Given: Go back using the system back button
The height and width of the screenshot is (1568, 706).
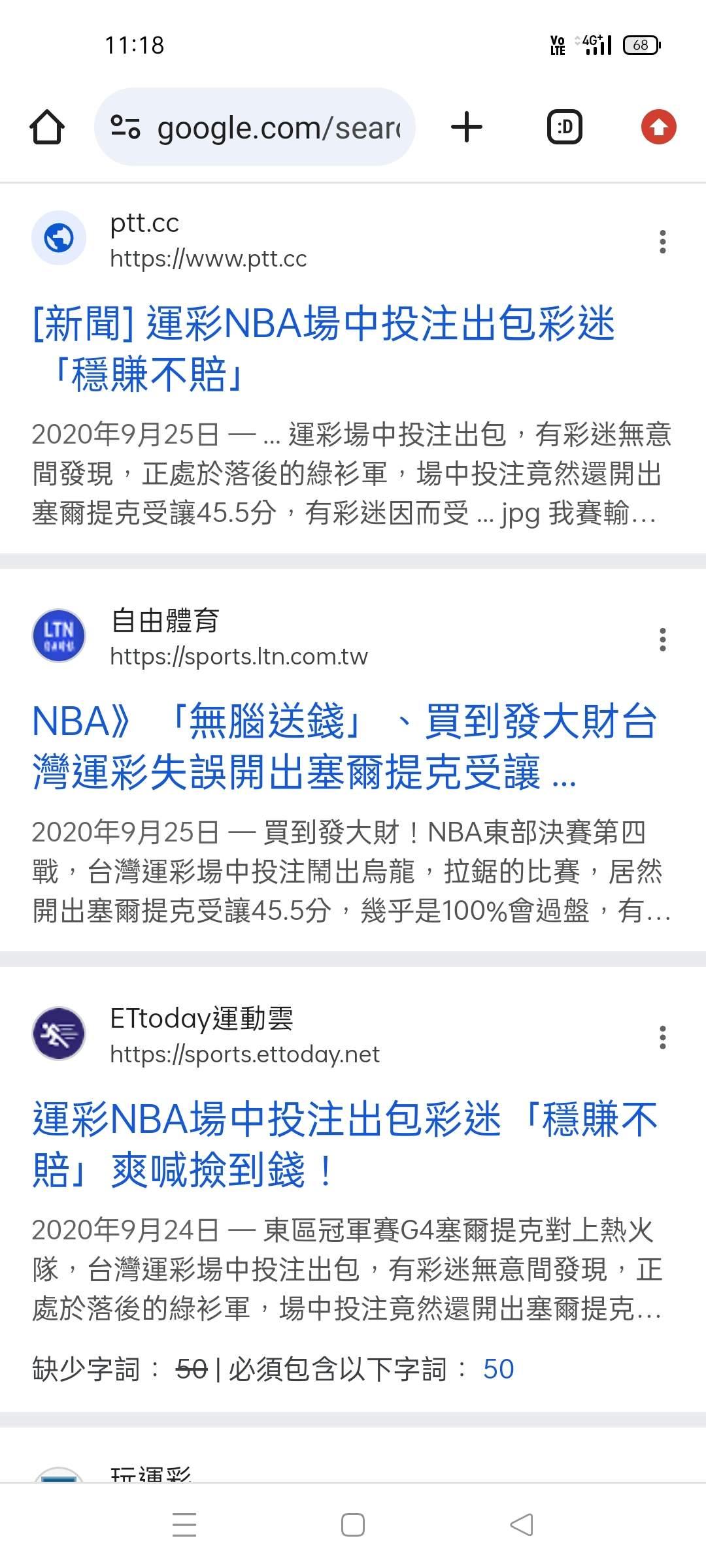Looking at the screenshot, I should [522, 1525].
